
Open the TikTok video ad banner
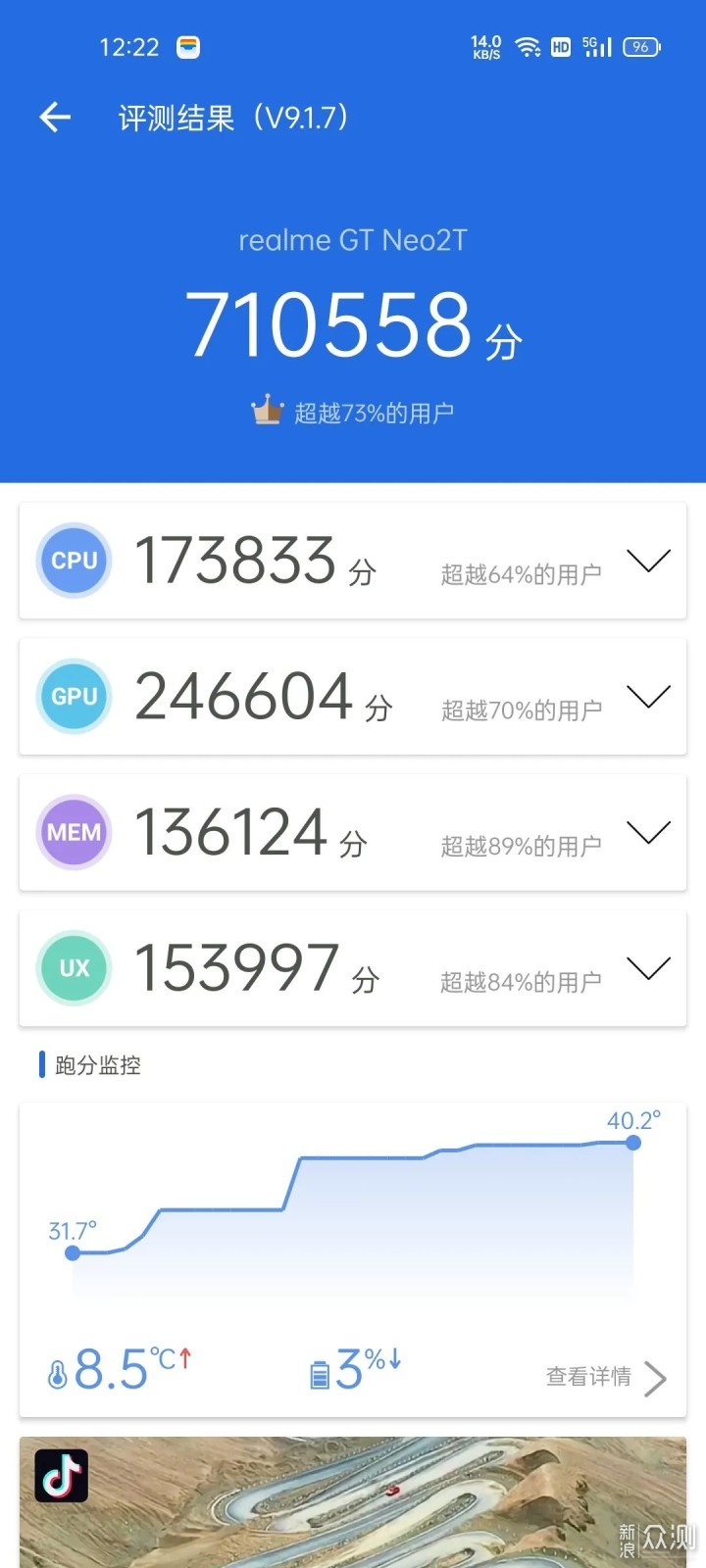pyautogui.click(x=353, y=1502)
